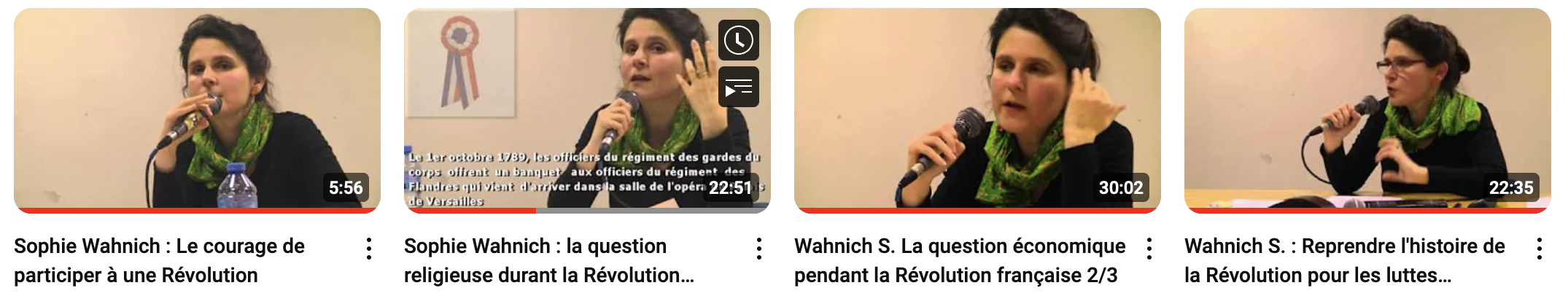Screen dimensions: 1568x296
Task: Open video La question économique pendant la Révolution 2/3
Action: (977, 109)
